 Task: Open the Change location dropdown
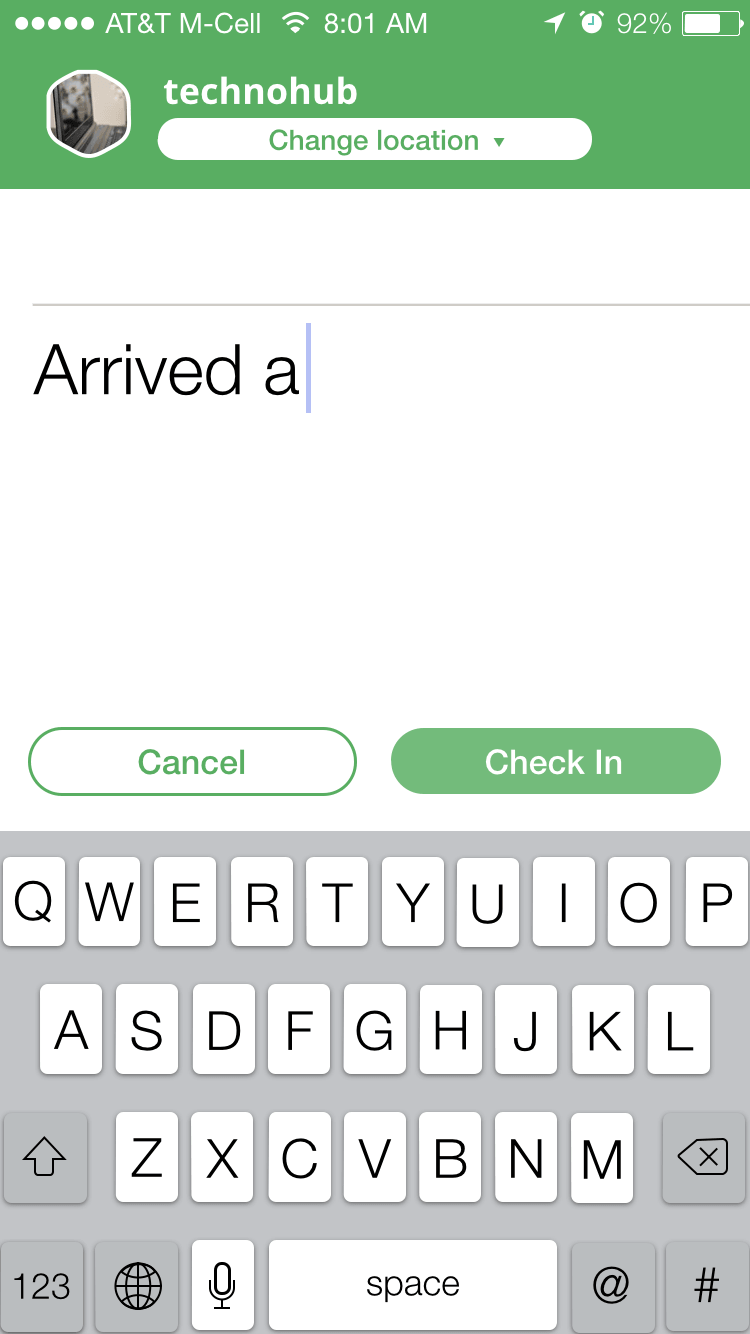pos(374,140)
